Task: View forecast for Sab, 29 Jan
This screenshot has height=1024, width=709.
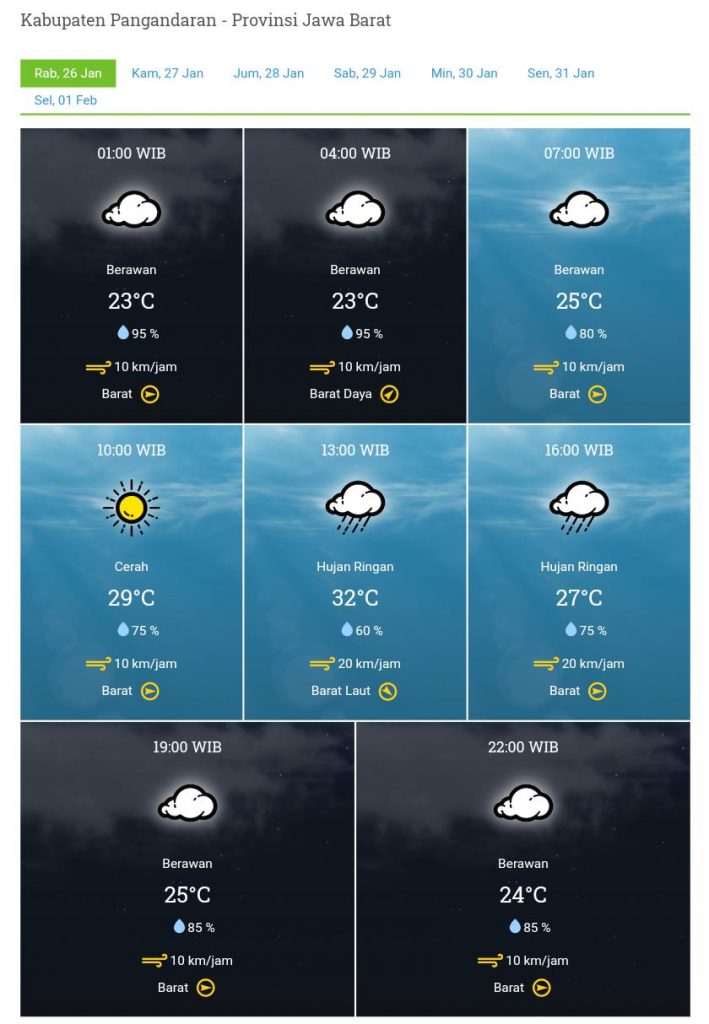Action: [367, 73]
